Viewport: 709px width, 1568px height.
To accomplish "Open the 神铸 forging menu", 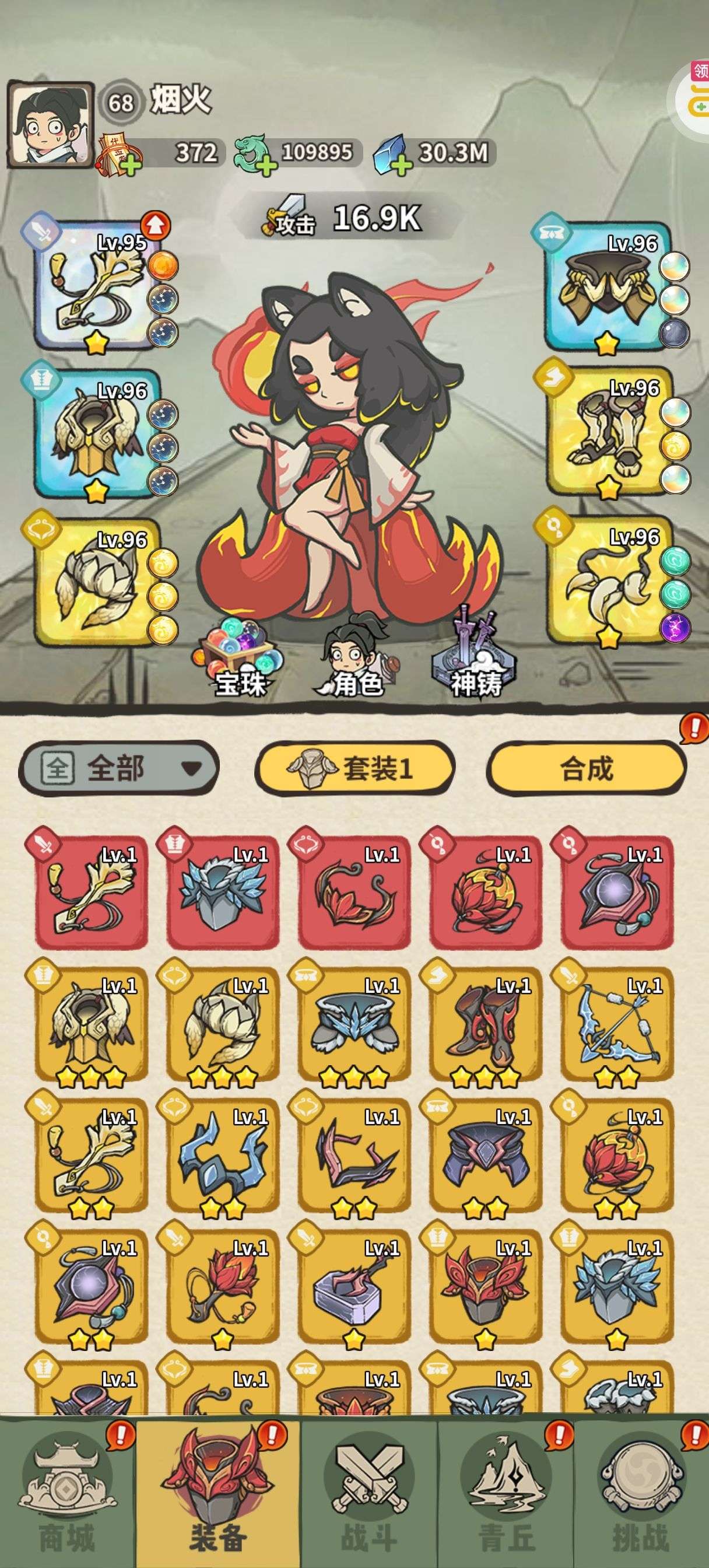I will click(475, 652).
